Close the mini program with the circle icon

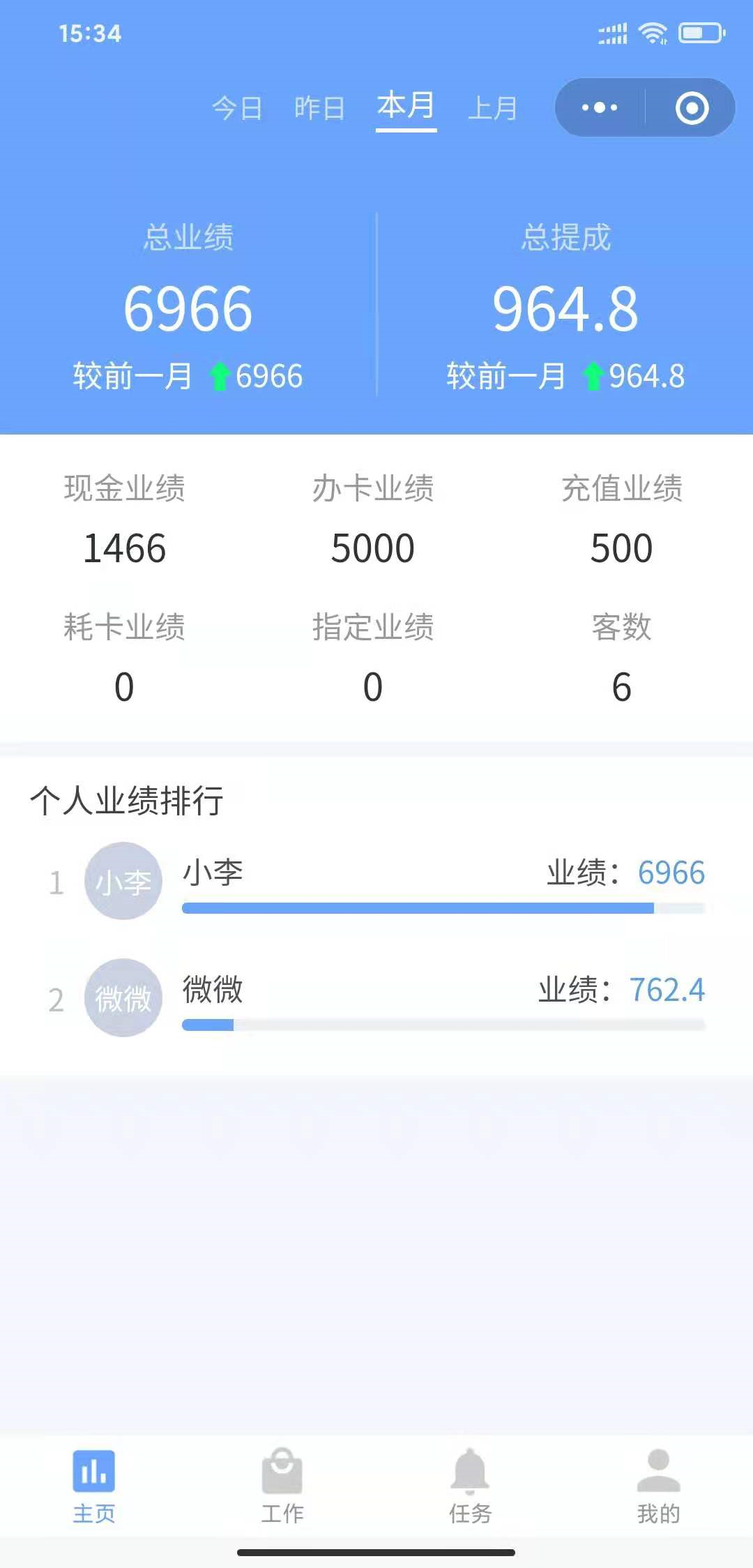pyautogui.click(x=692, y=107)
